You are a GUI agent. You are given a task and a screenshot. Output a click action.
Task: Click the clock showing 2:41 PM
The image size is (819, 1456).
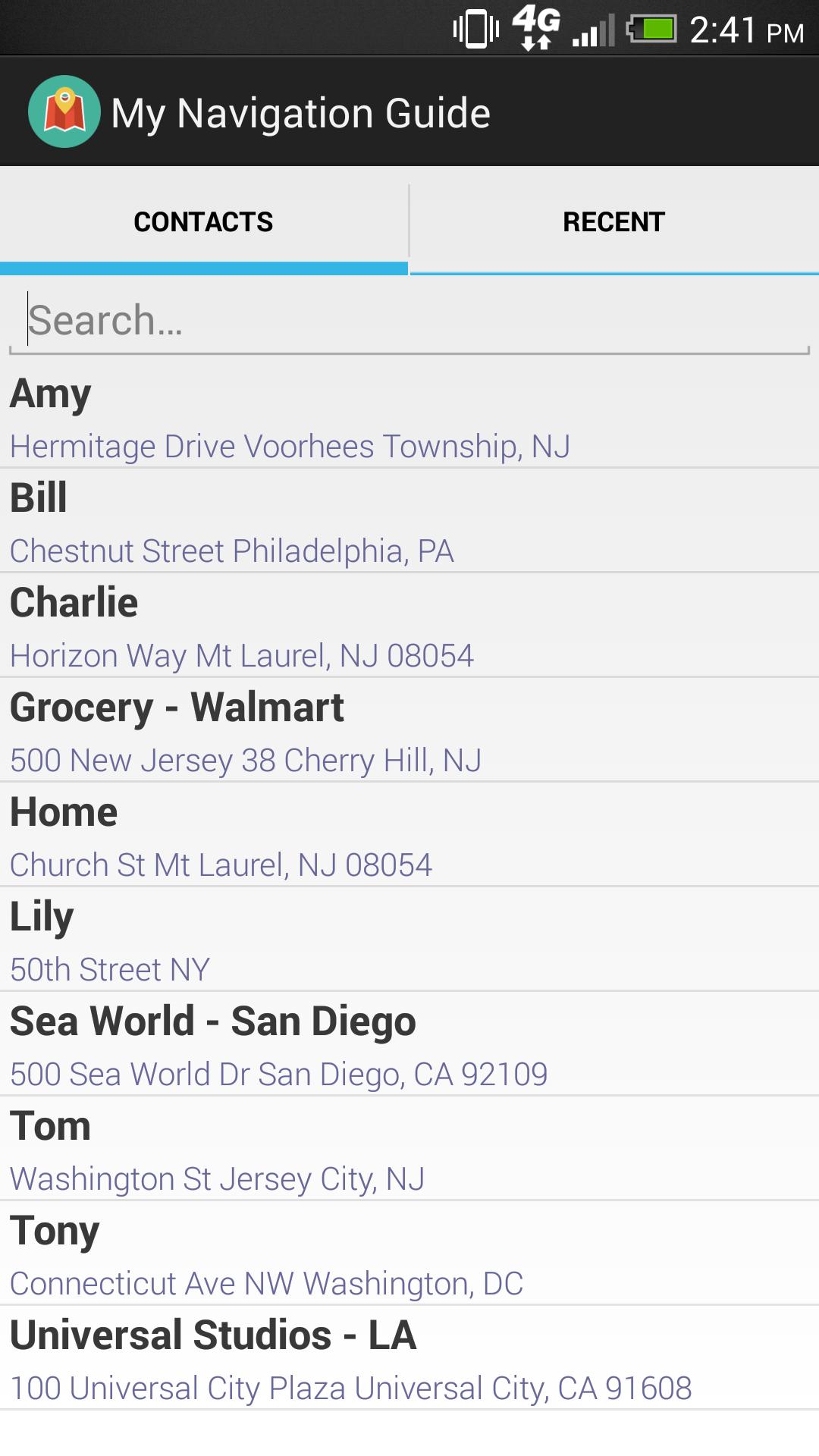pos(739,28)
